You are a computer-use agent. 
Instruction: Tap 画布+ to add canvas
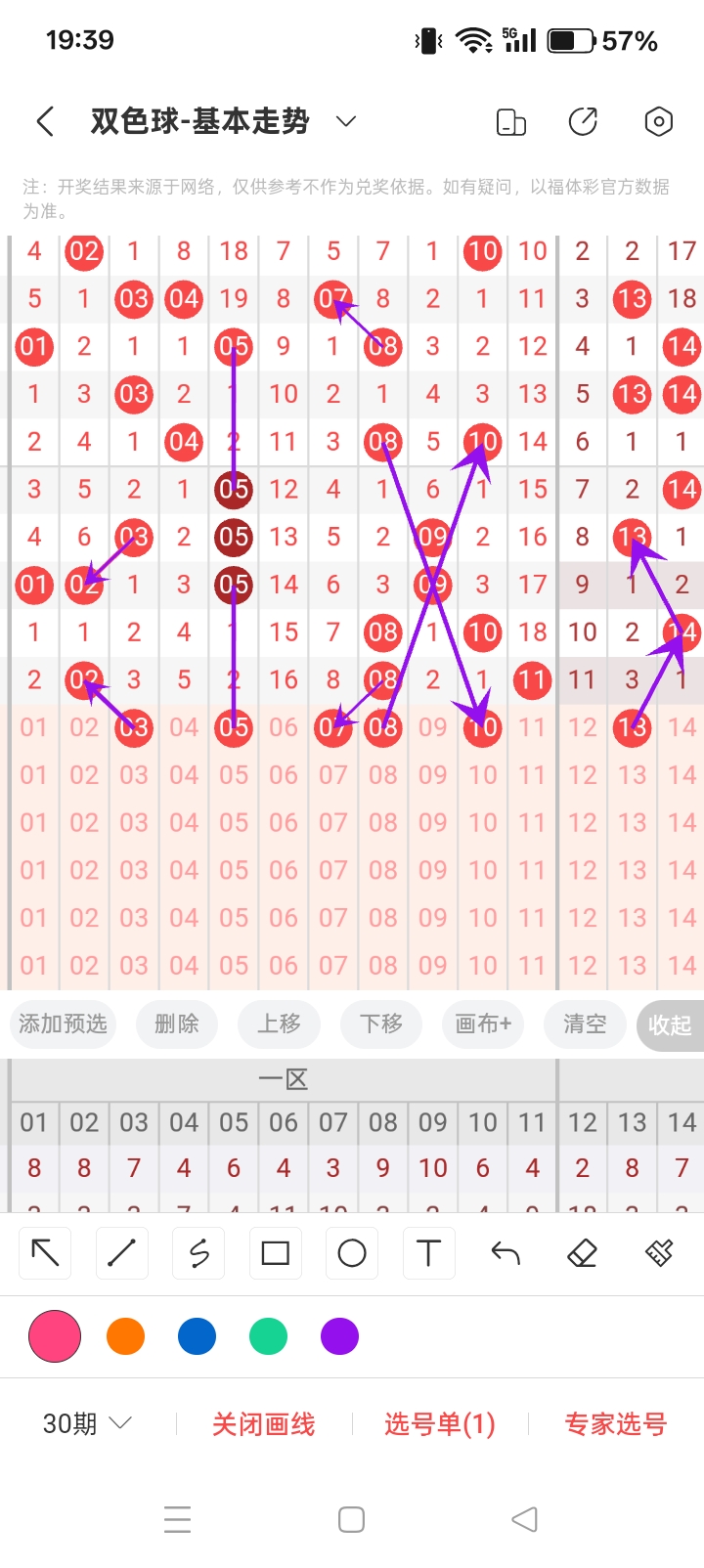click(x=483, y=1024)
